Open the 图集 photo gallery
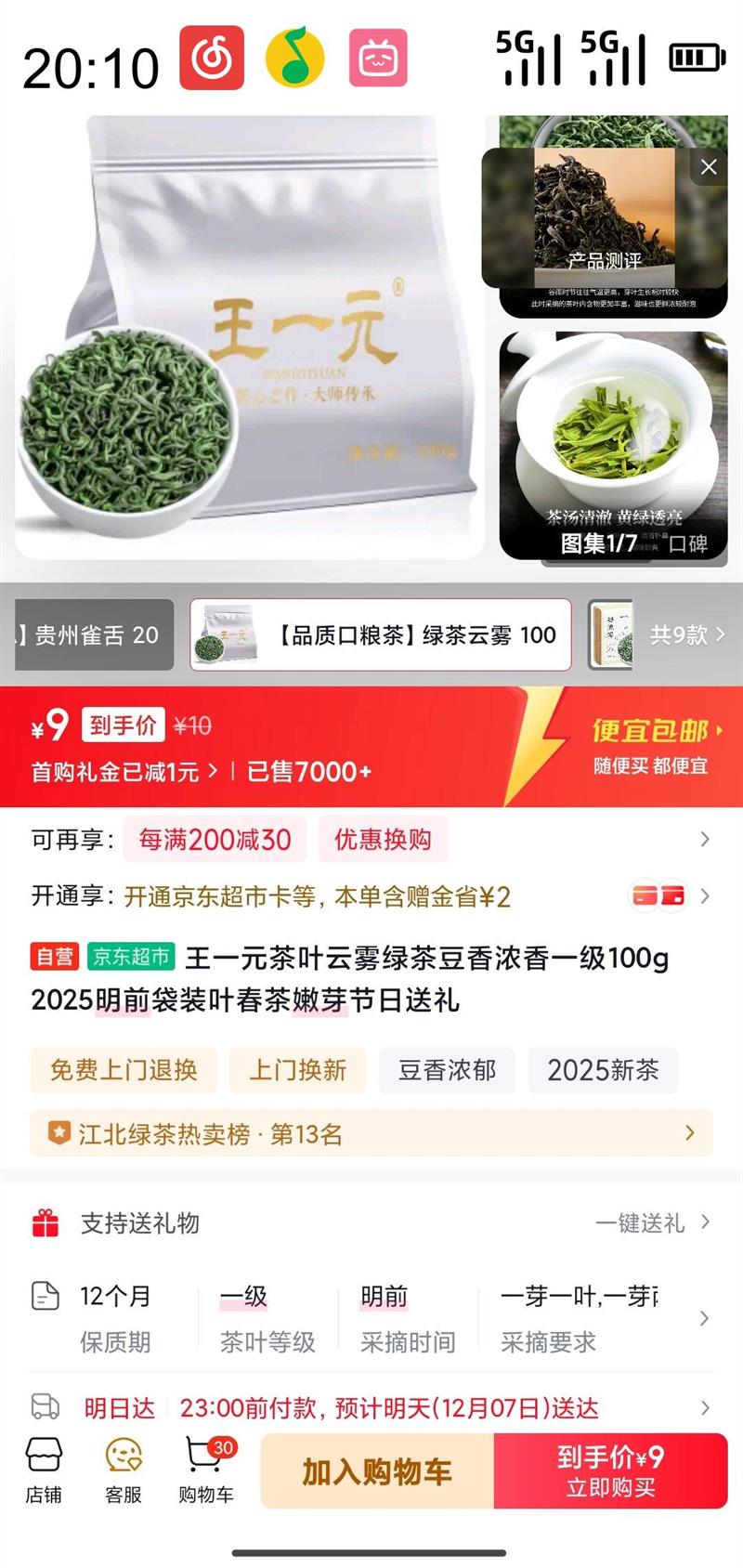Image resolution: width=743 pixels, height=1568 pixels. pos(599,543)
